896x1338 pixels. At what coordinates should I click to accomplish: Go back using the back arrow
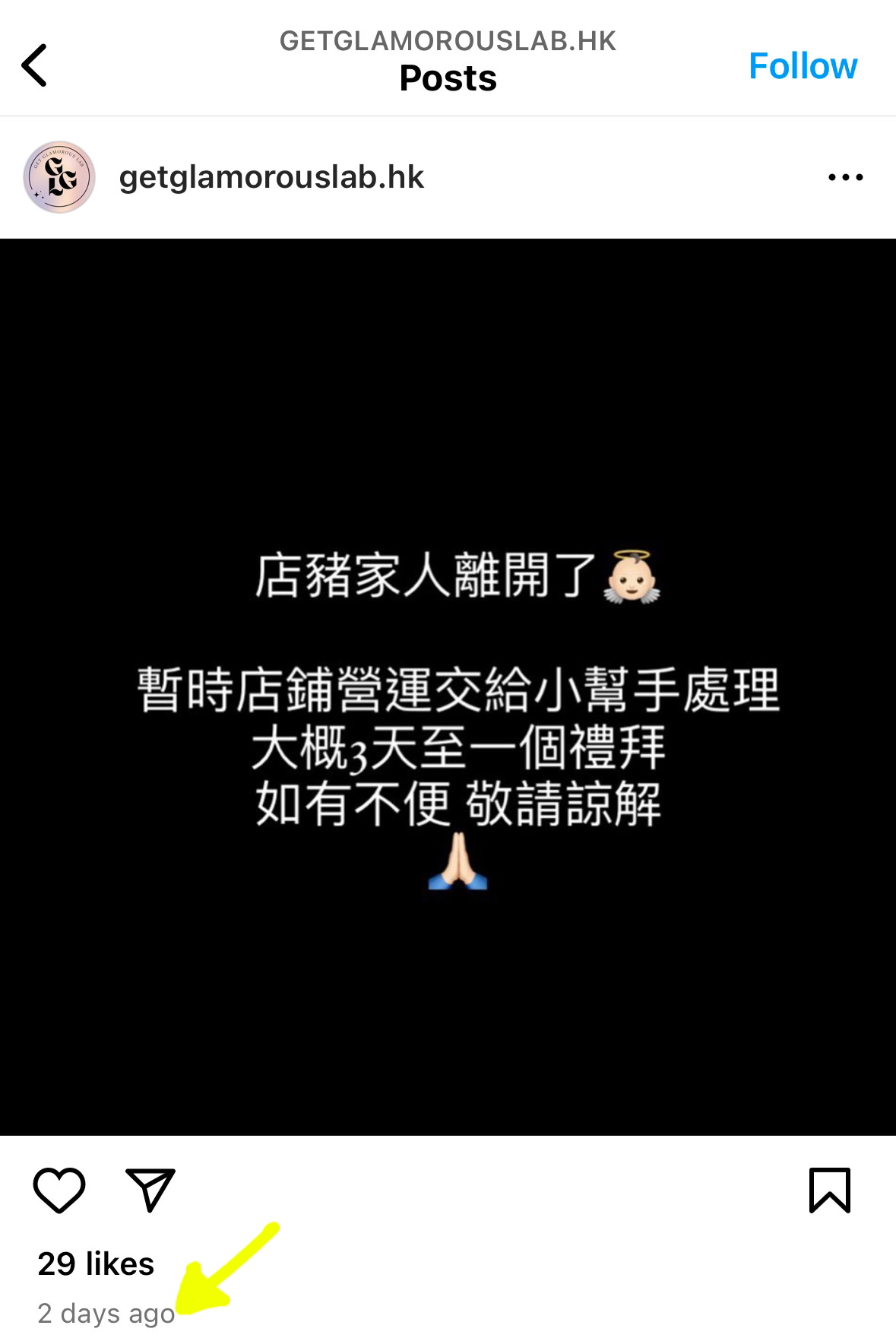pyautogui.click(x=34, y=65)
